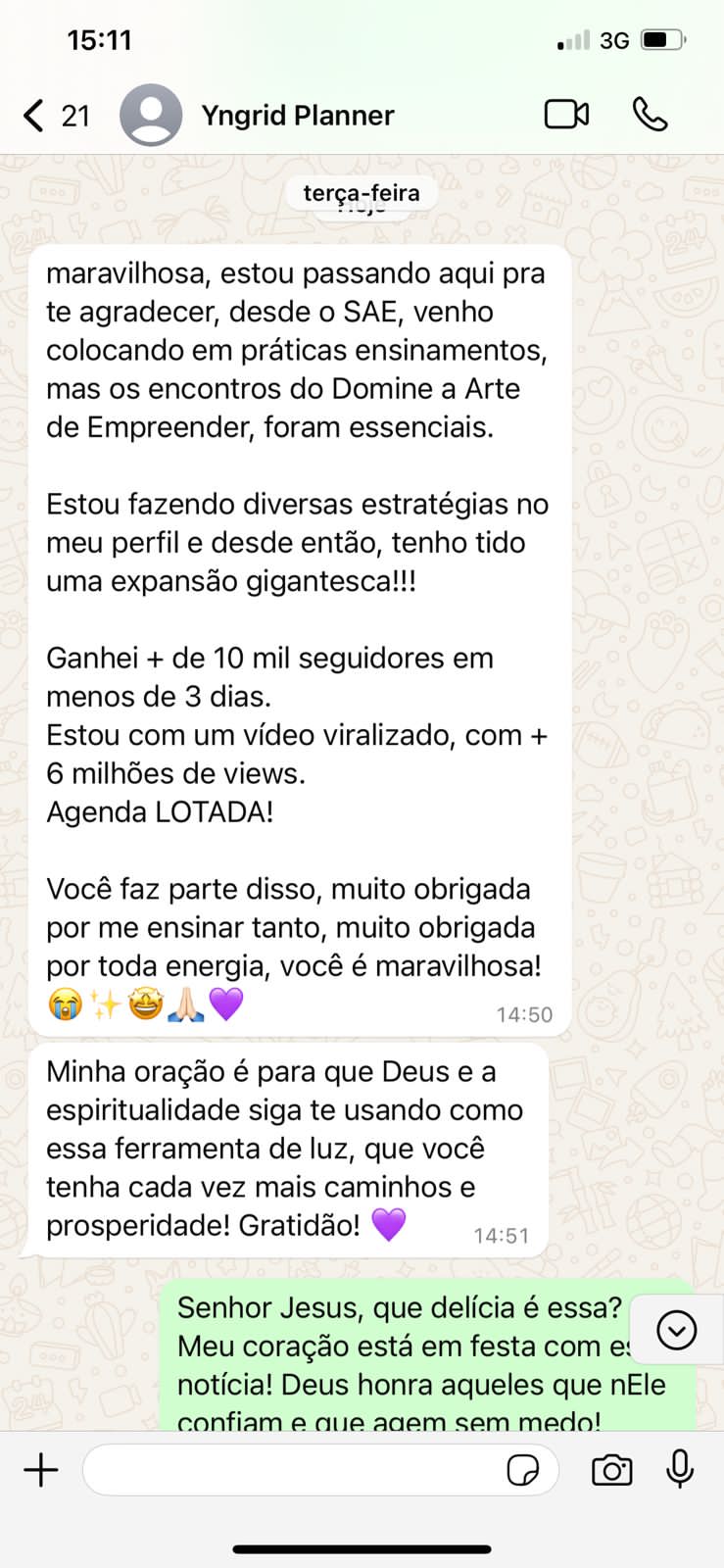
Task: Jump to latest messages with down arrow
Action: coord(676,1330)
